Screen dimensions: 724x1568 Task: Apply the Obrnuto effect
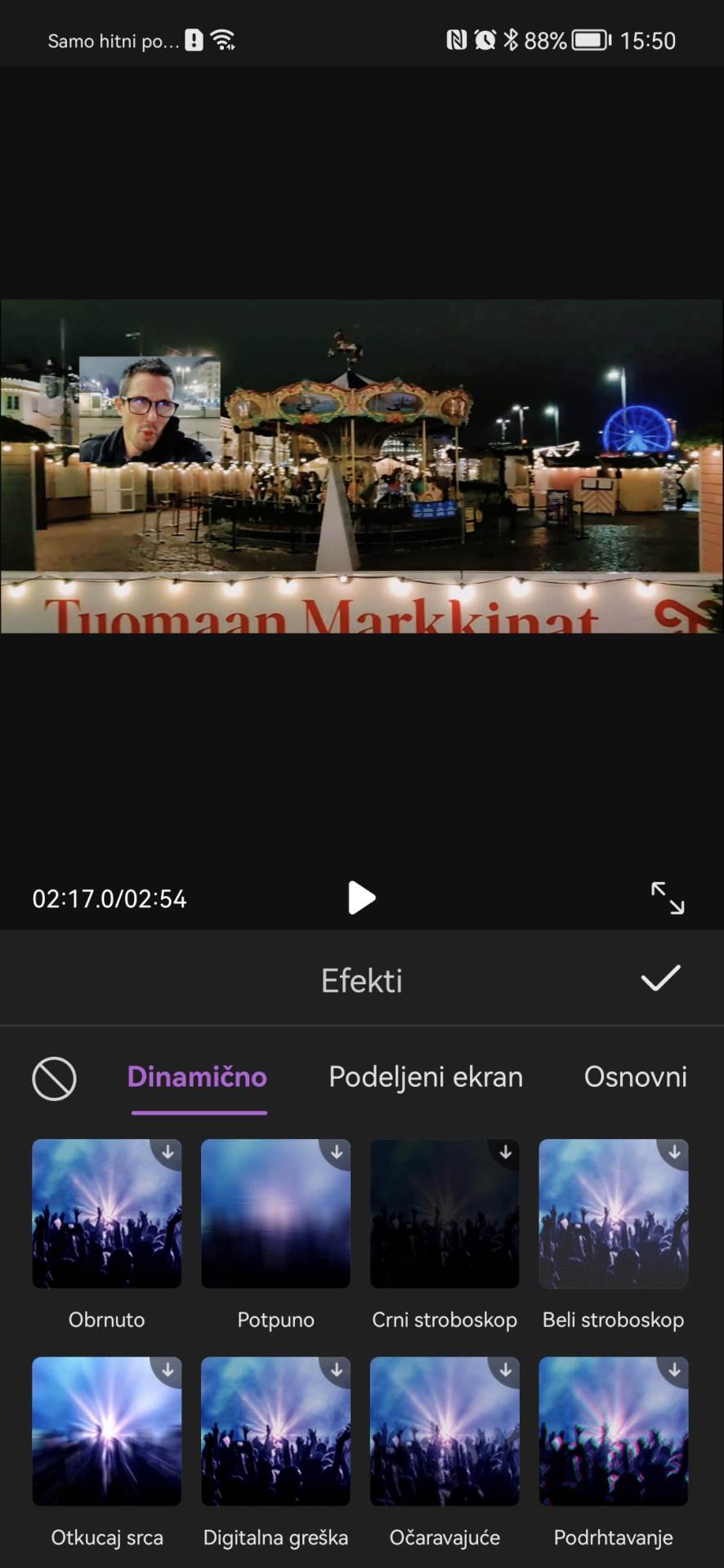pyautogui.click(x=106, y=1214)
